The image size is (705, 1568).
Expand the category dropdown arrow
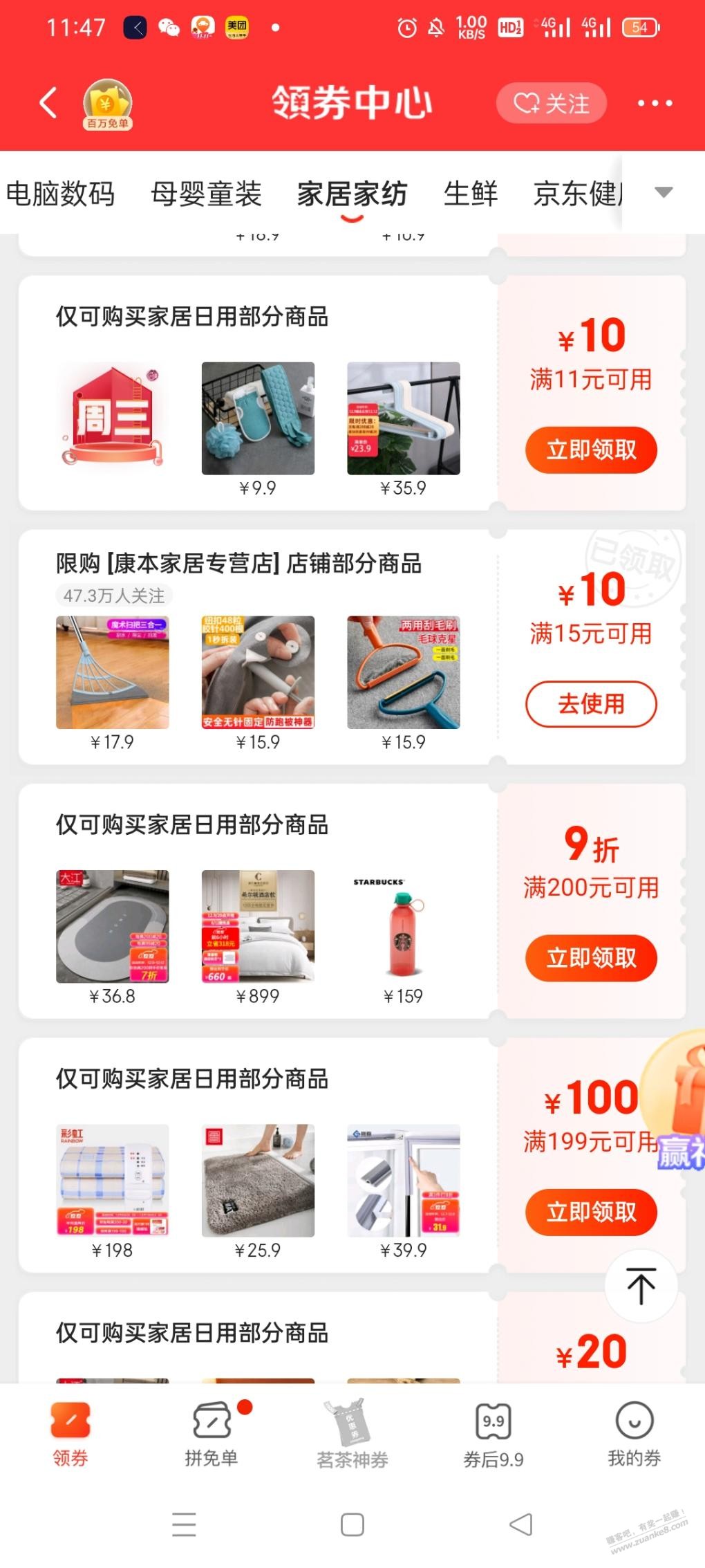click(x=664, y=192)
